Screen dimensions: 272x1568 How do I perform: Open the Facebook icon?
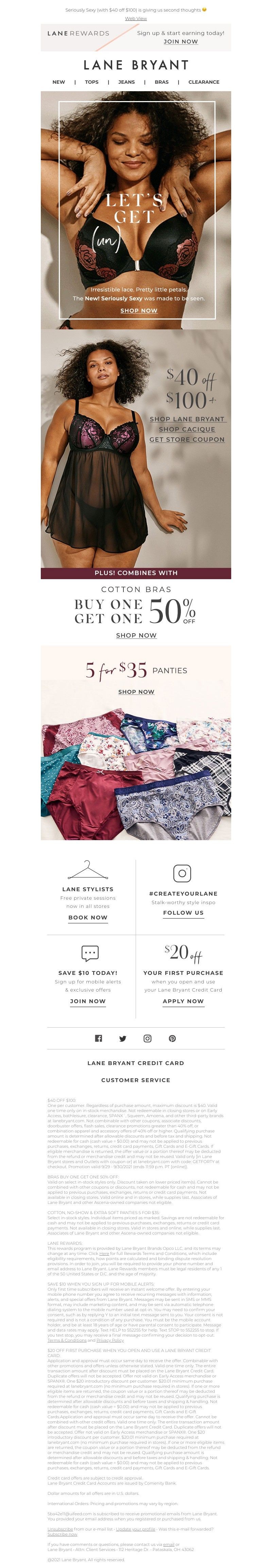coord(99,1039)
